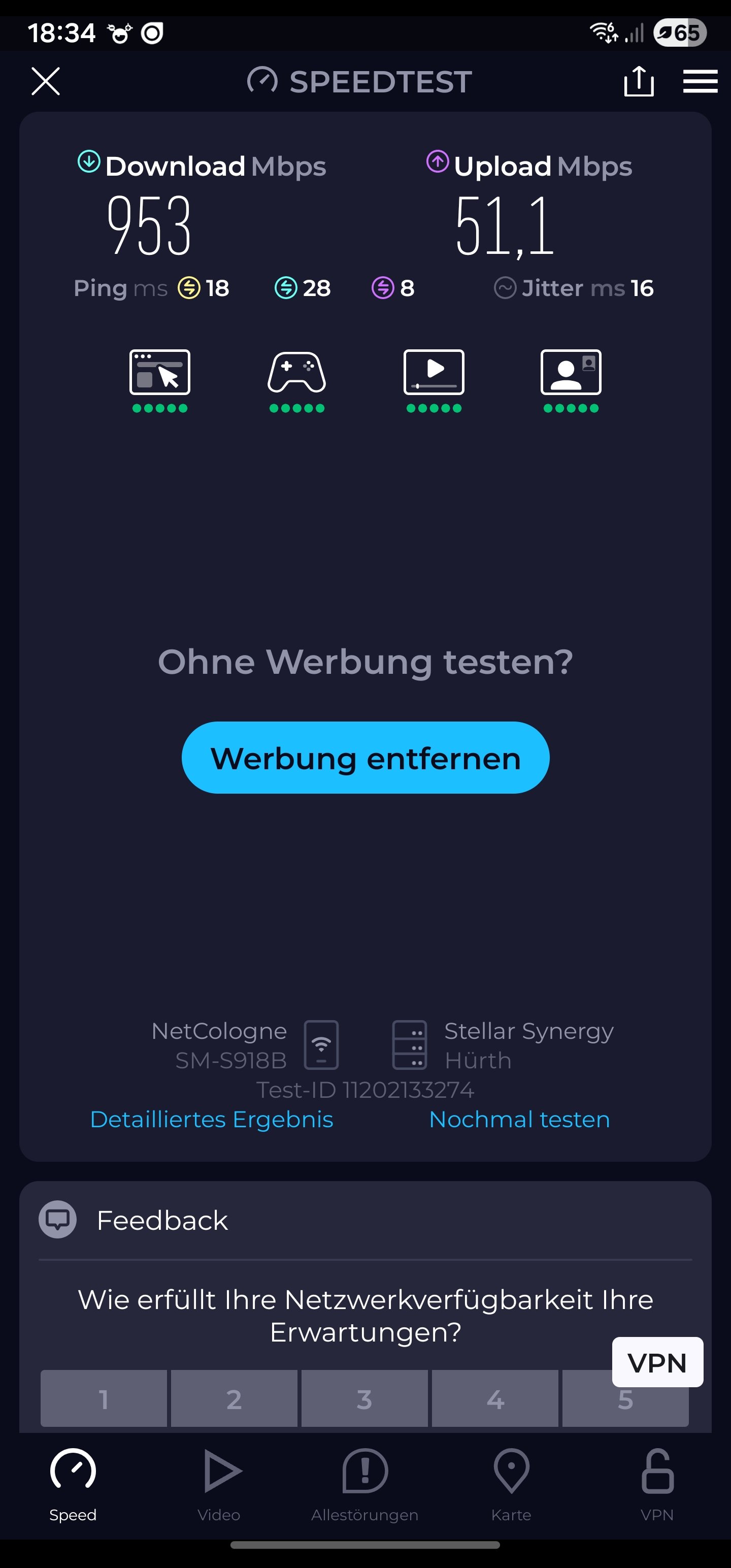Open the hamburger menu
This screenshot has height=1568, width=731.
(x=700, y=82)
